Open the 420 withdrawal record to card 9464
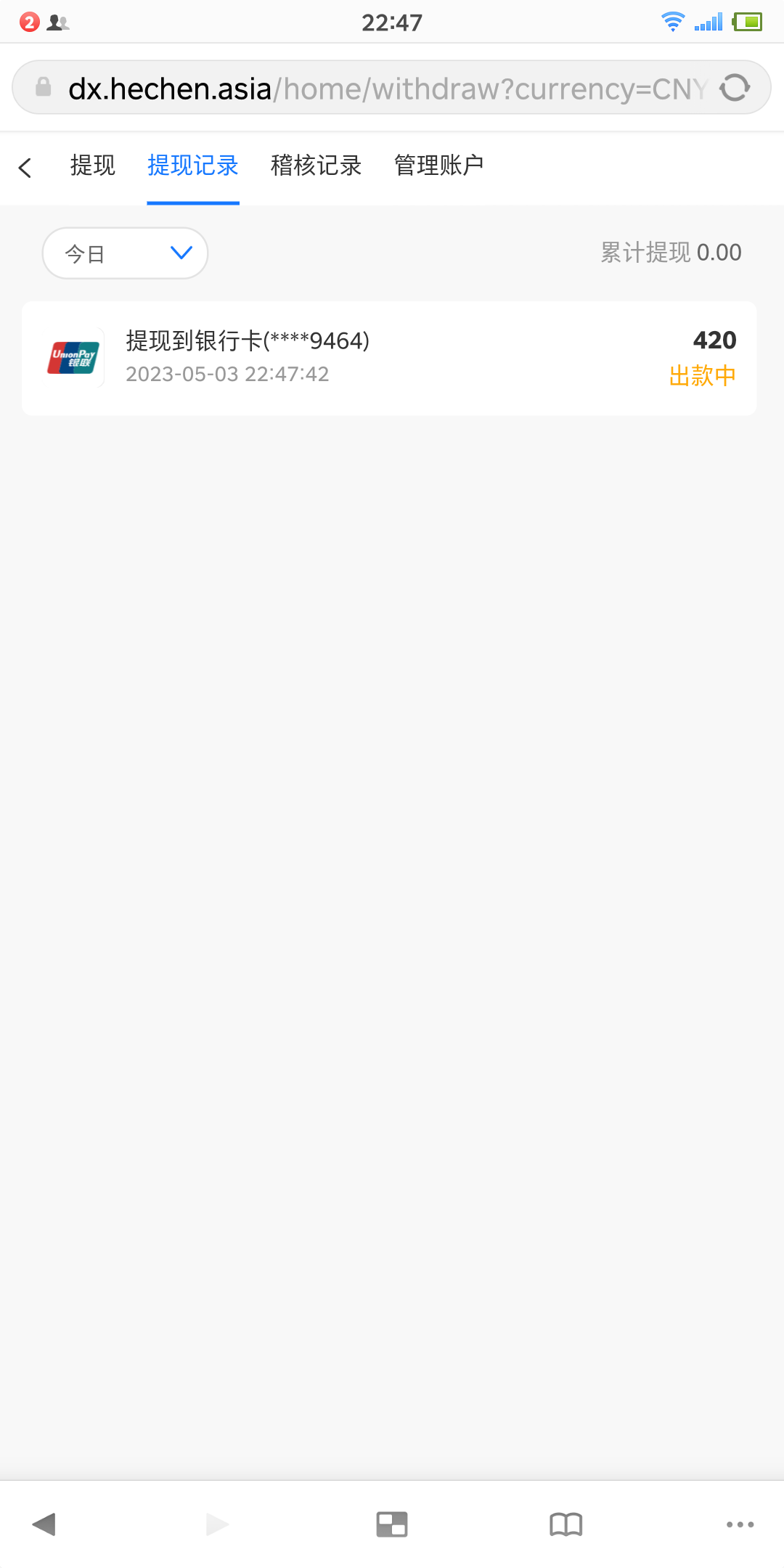Screen dimensions: 784x1568 [389, 358]
